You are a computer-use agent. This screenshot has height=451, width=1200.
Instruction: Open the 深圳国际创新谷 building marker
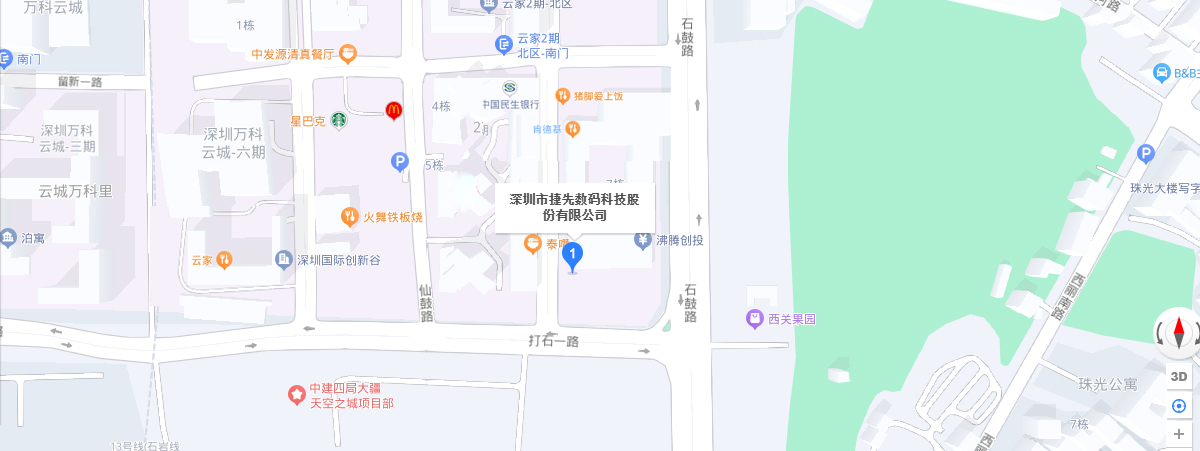click(284, 260)
